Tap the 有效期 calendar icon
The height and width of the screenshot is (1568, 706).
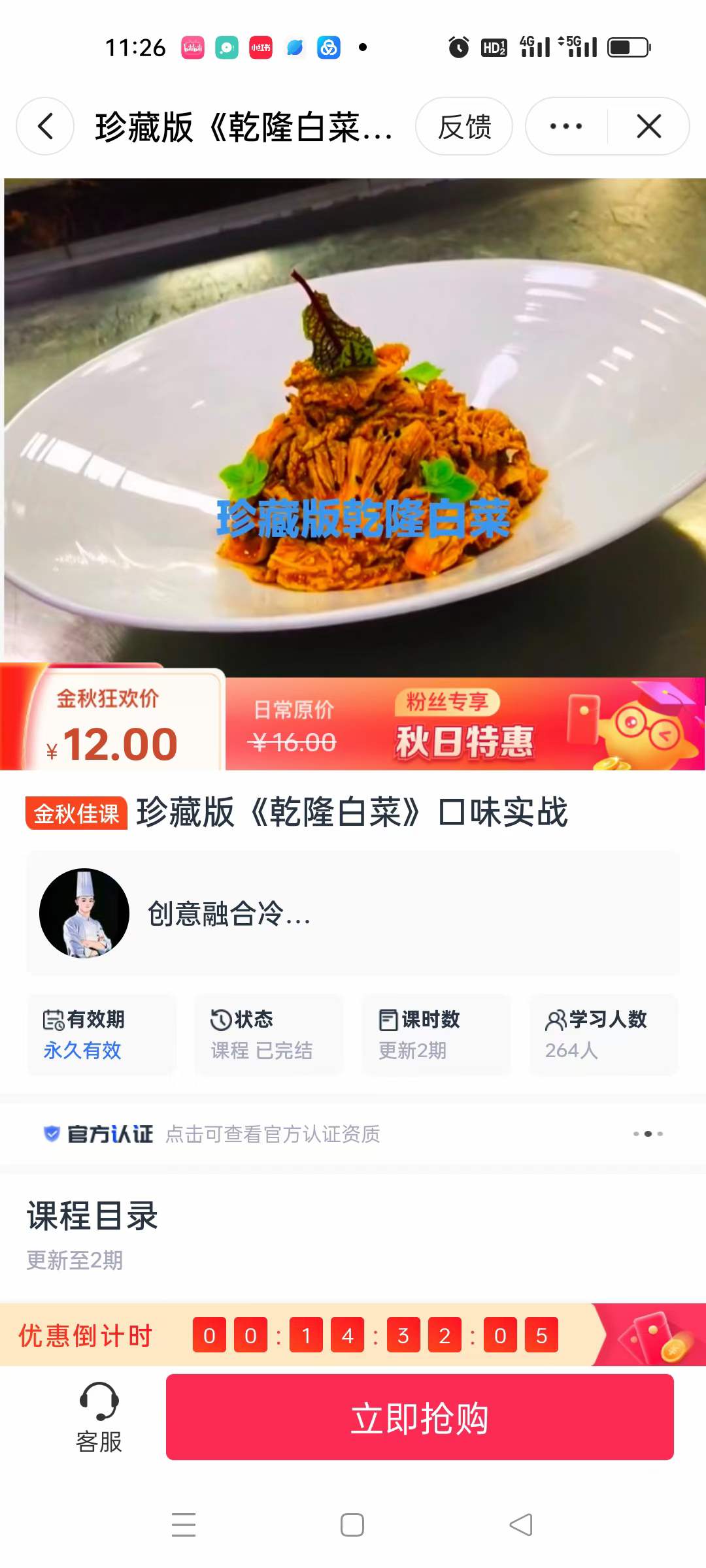click(x=55, y=1019)
